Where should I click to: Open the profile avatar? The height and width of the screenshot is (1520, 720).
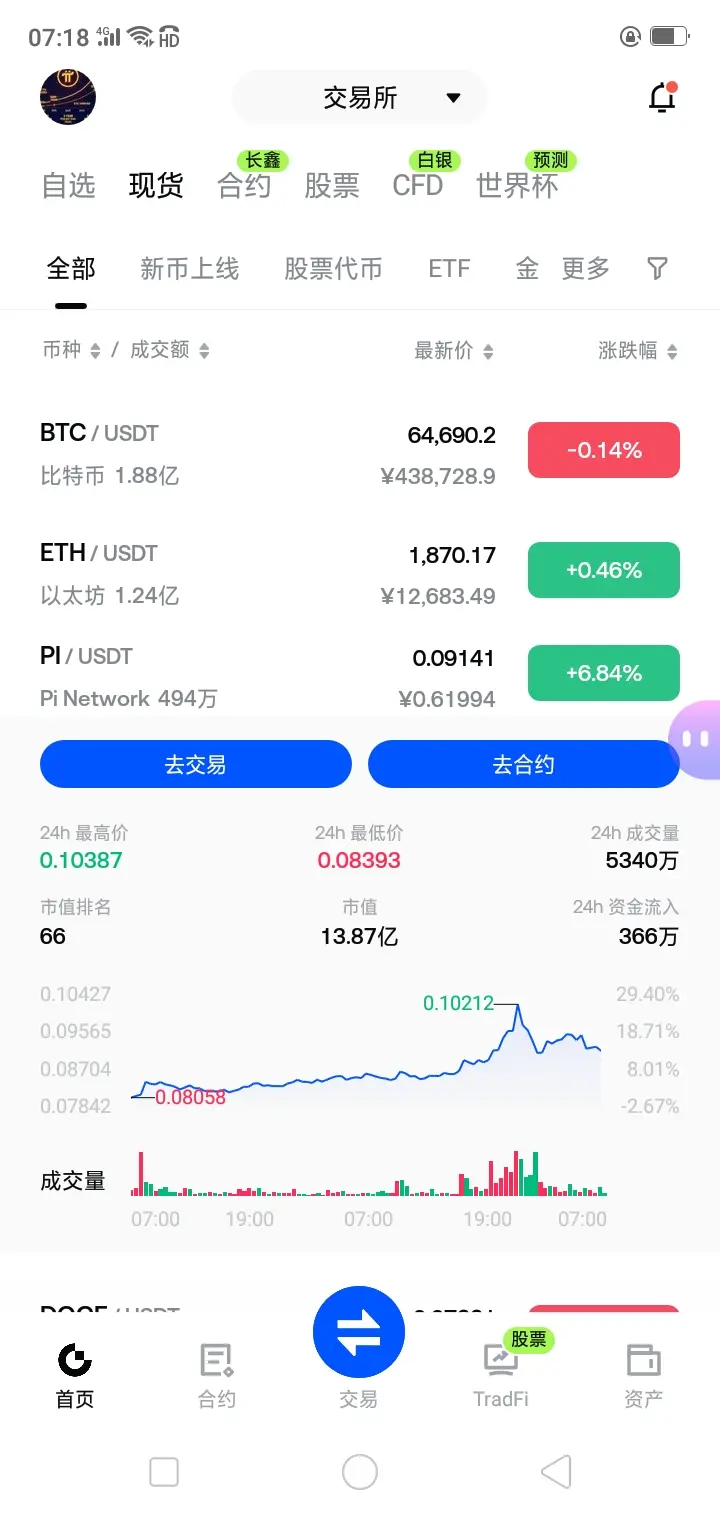pyautogui.click(x=67, y=97)
